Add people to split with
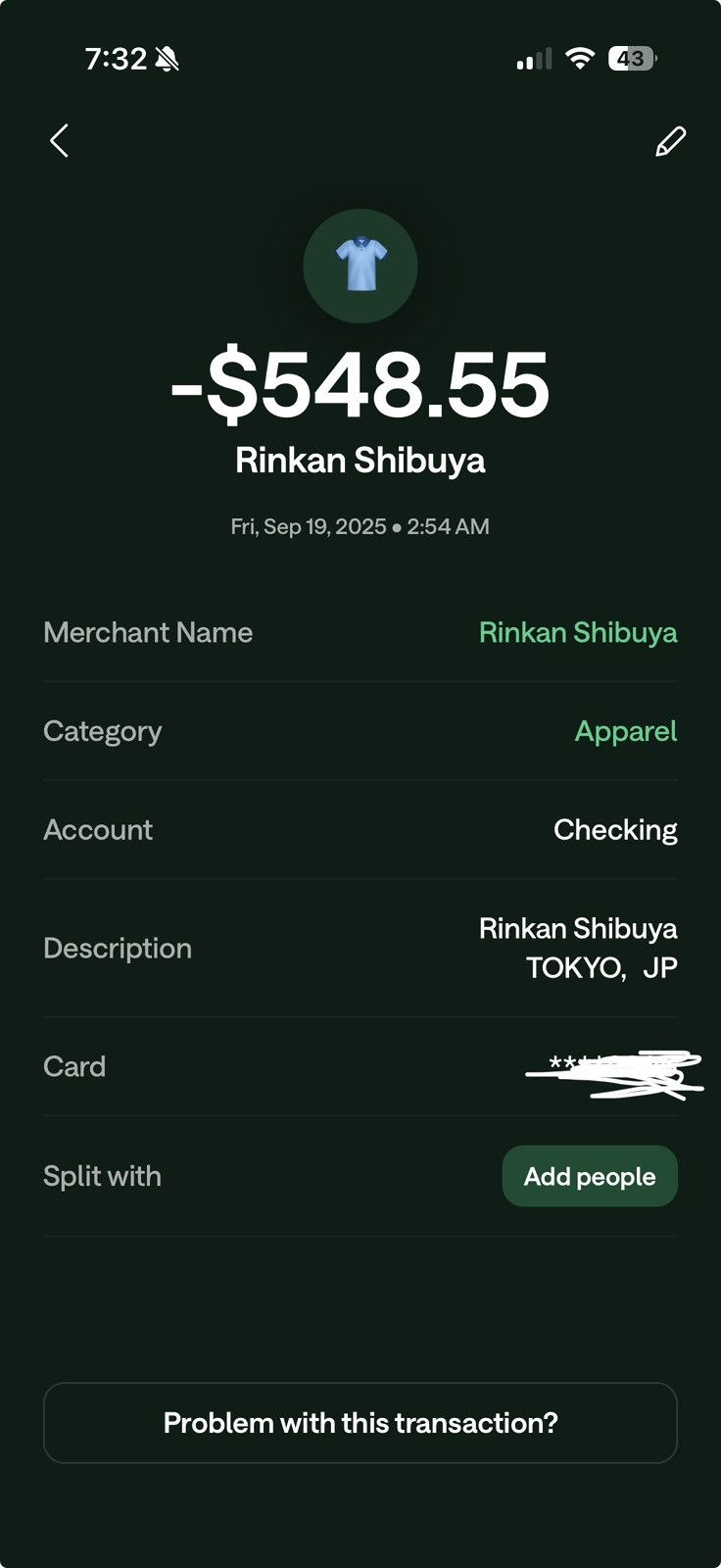This screenshot has height=1568, width=721. coord(589,1176)
